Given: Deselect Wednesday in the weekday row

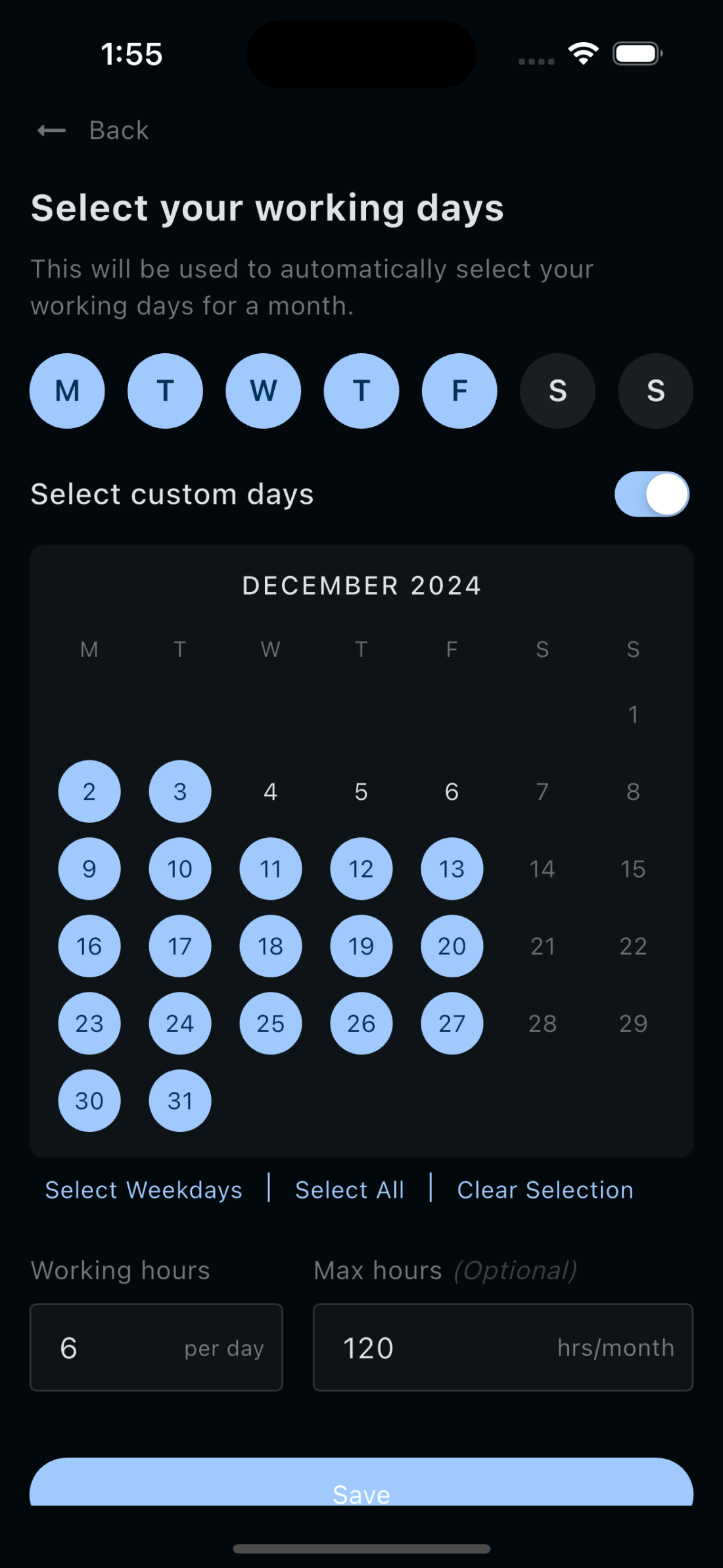Looking at the screenshot, I should pyautogui.click(x=264, y=391).
